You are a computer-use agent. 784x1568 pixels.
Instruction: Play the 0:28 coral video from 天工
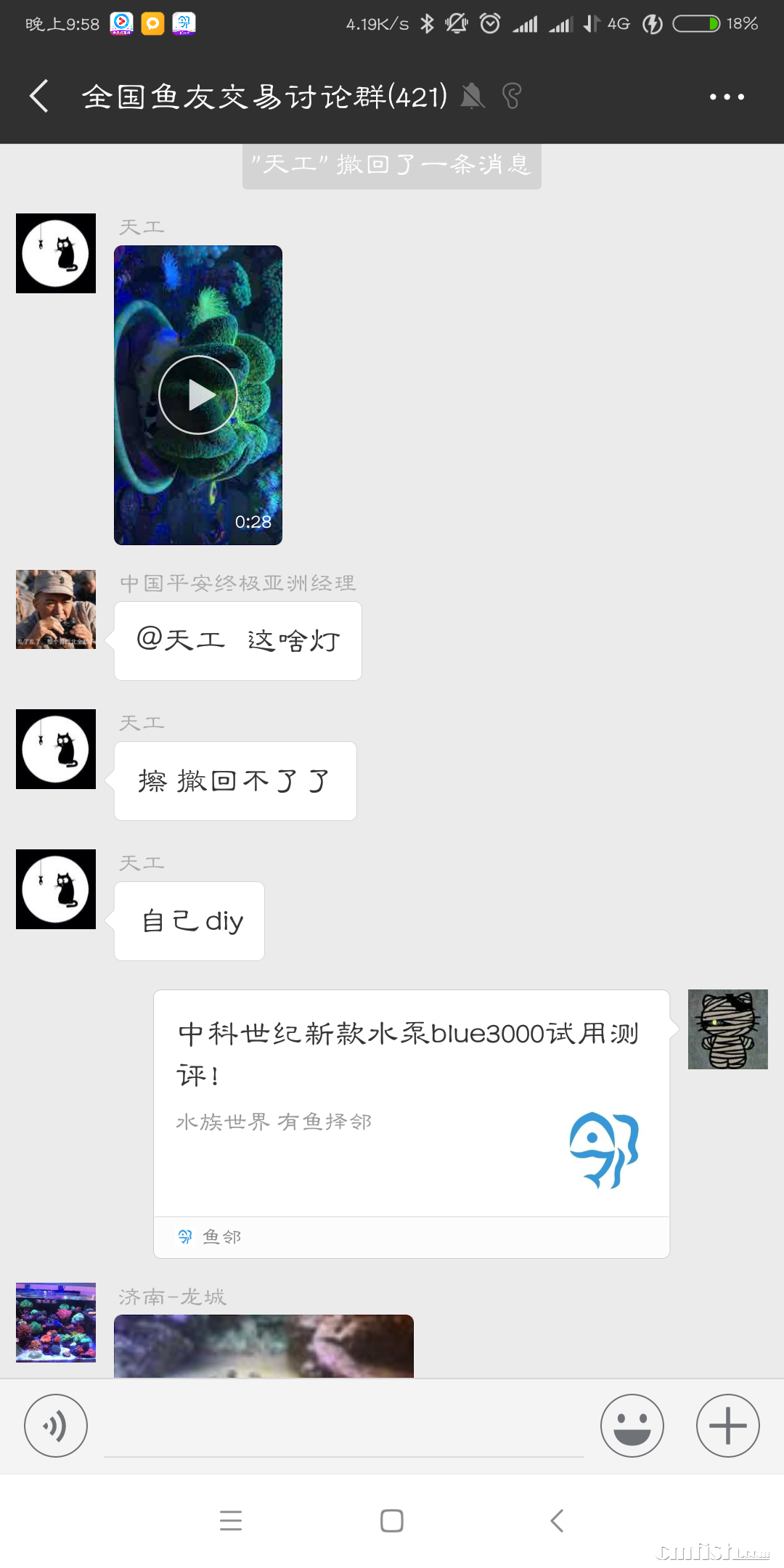[198, 395]
